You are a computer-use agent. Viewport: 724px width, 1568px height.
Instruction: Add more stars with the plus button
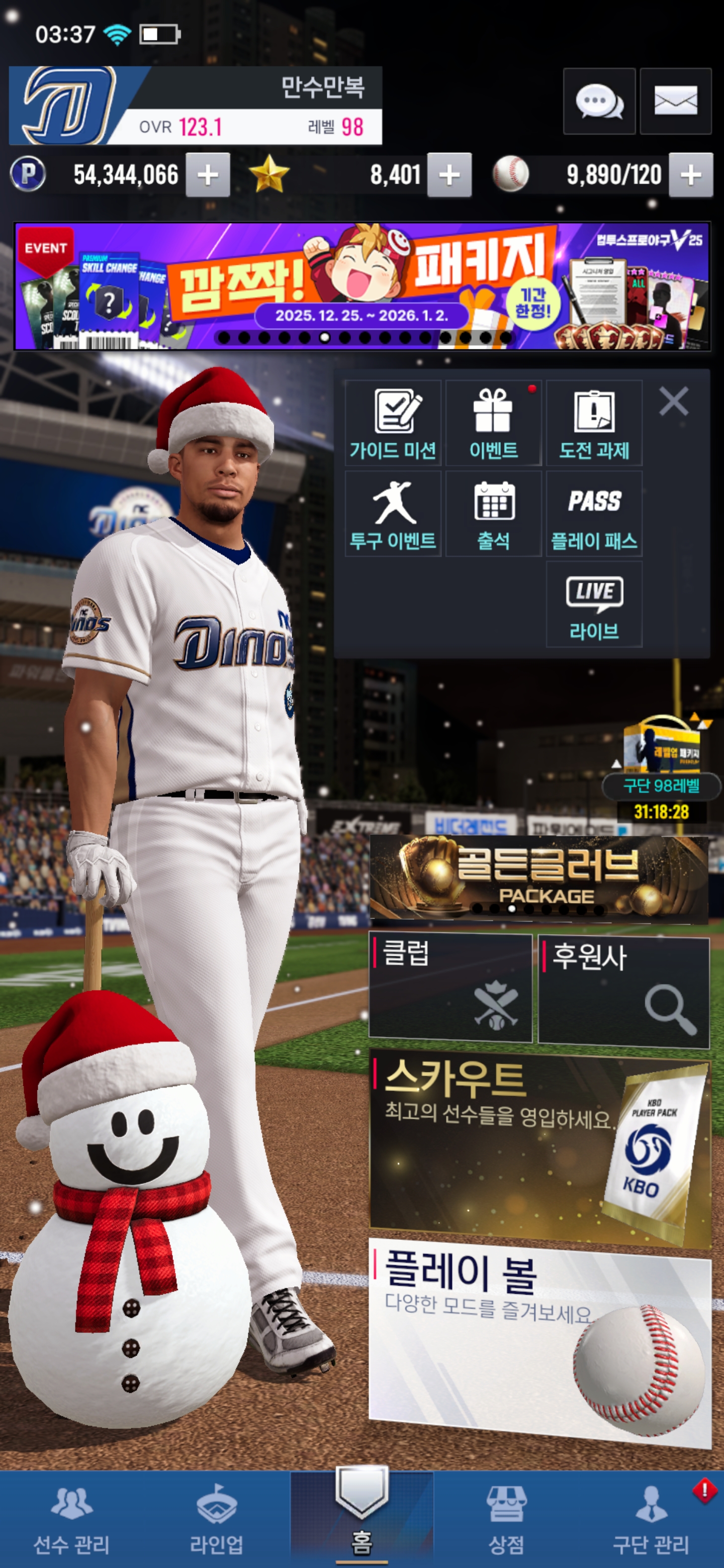click(449, 175)
